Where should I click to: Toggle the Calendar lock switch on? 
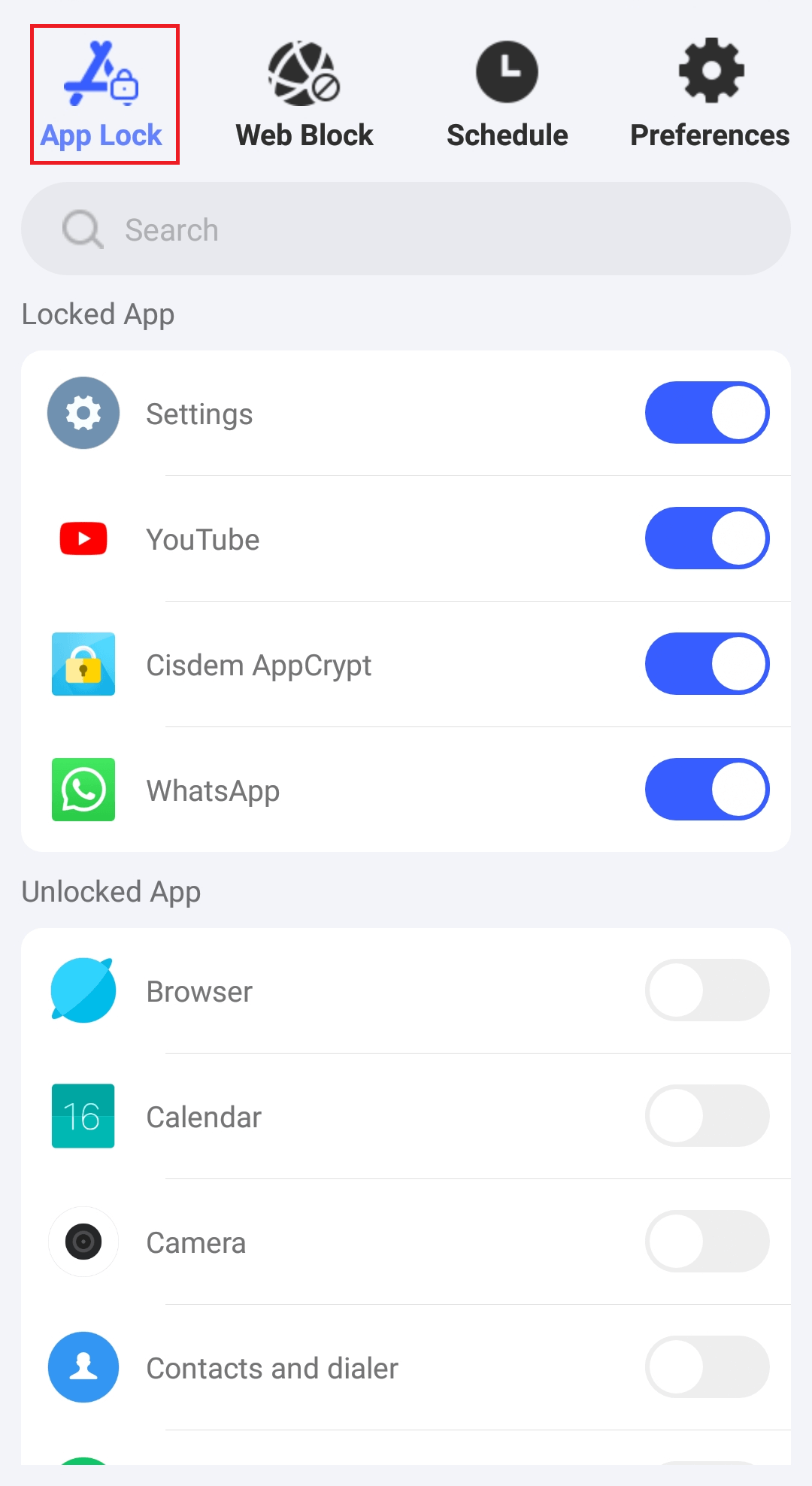(707, 1116)
